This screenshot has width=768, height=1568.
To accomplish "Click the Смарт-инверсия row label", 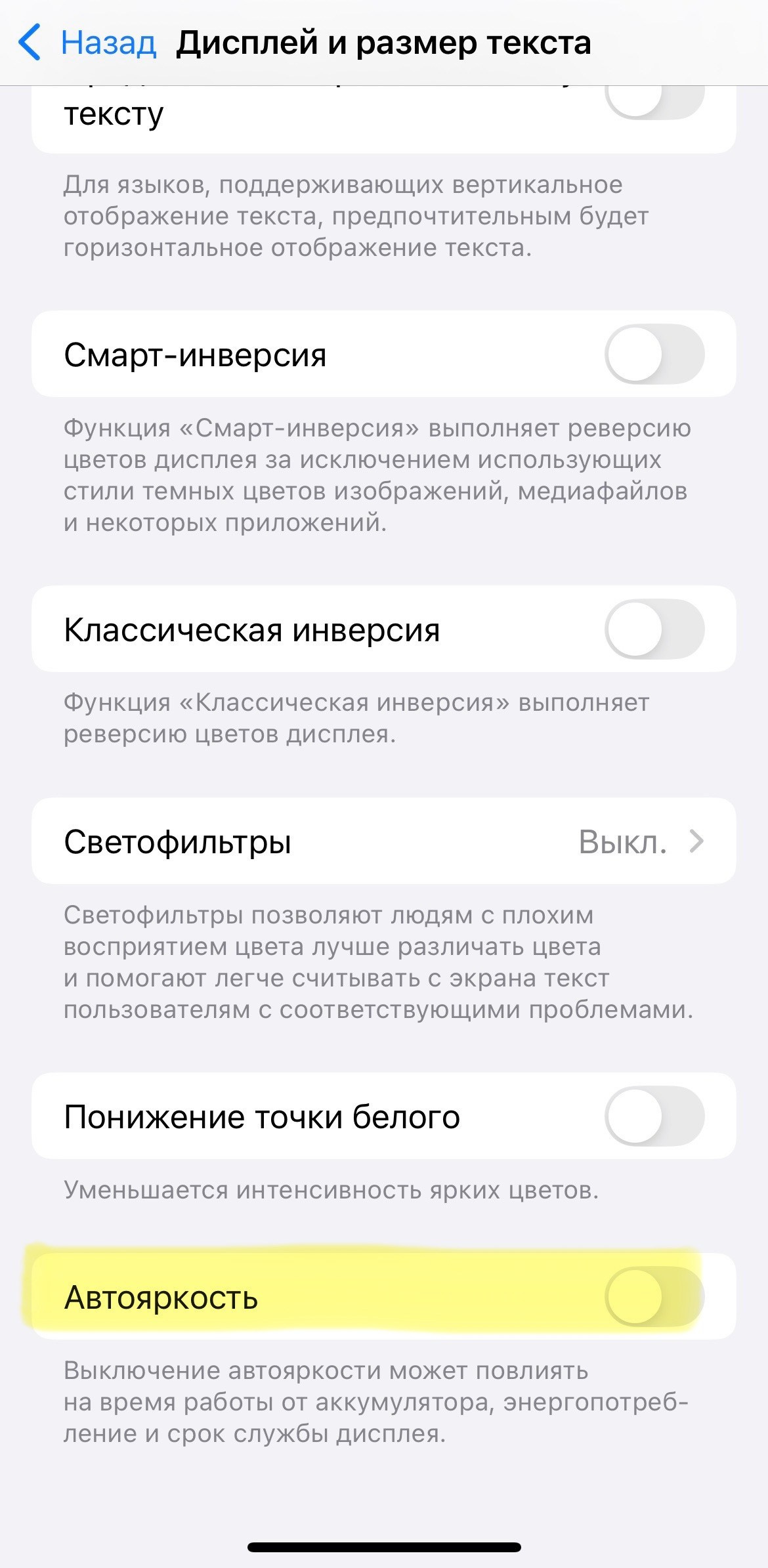I will pos(194,355).
